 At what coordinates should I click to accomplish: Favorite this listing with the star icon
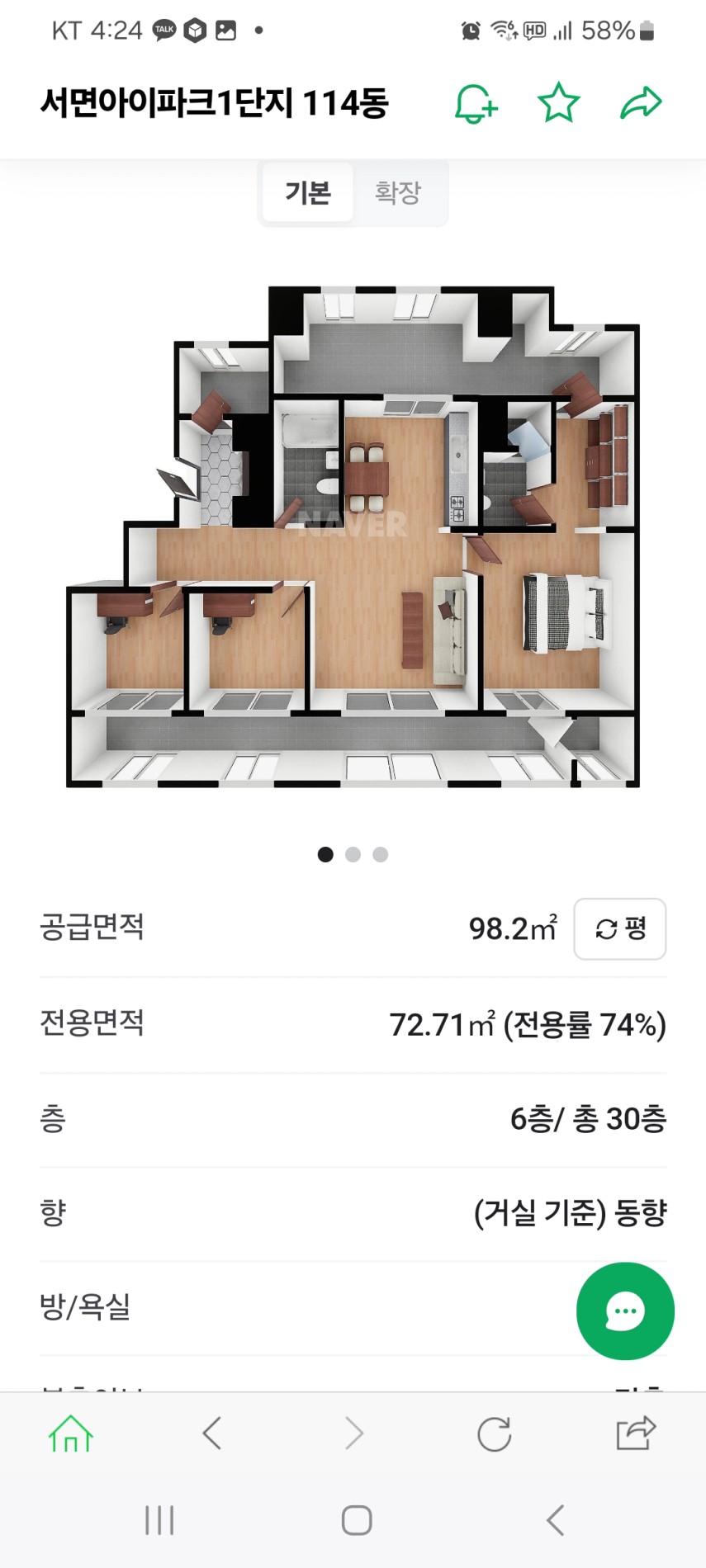[559, 103]
